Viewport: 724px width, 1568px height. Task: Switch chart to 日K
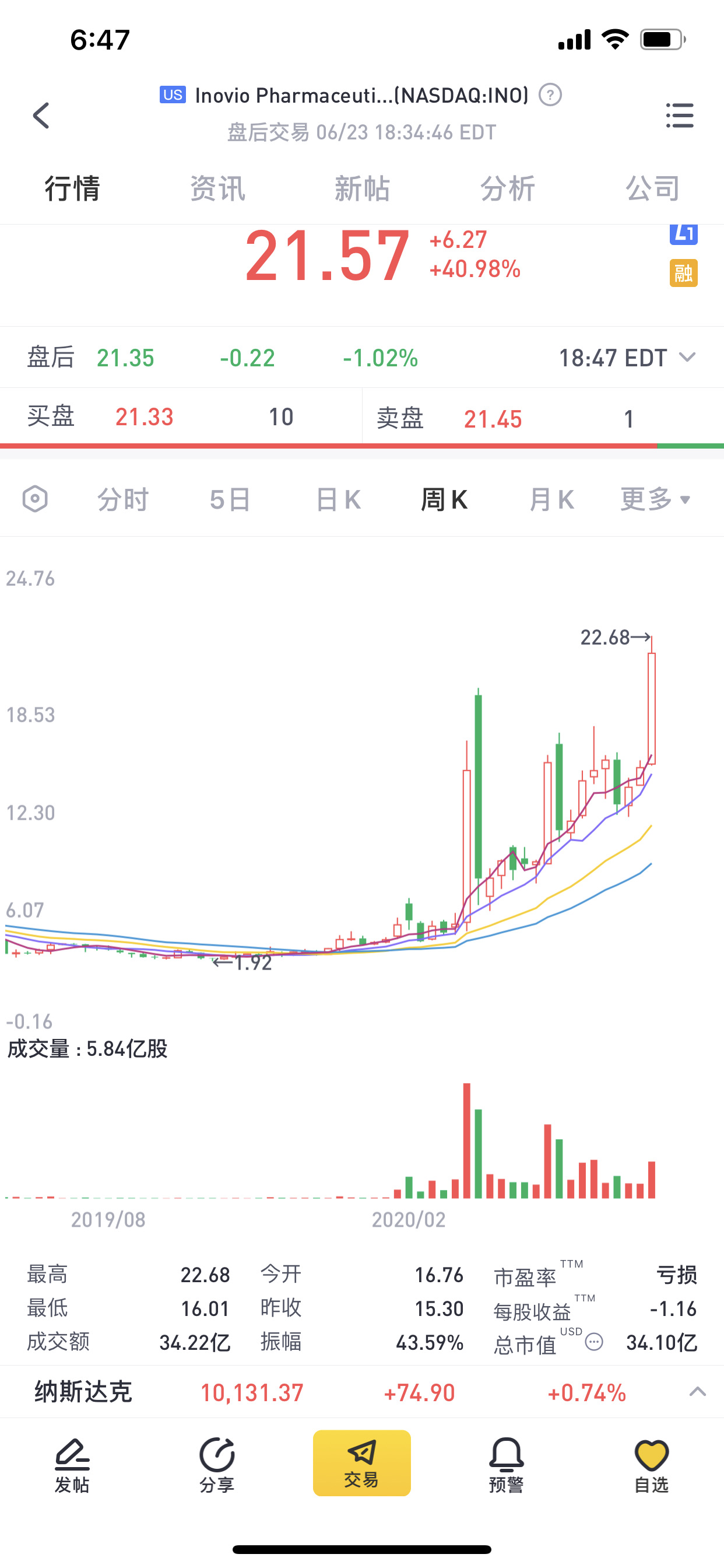click(x=338, y=500)
